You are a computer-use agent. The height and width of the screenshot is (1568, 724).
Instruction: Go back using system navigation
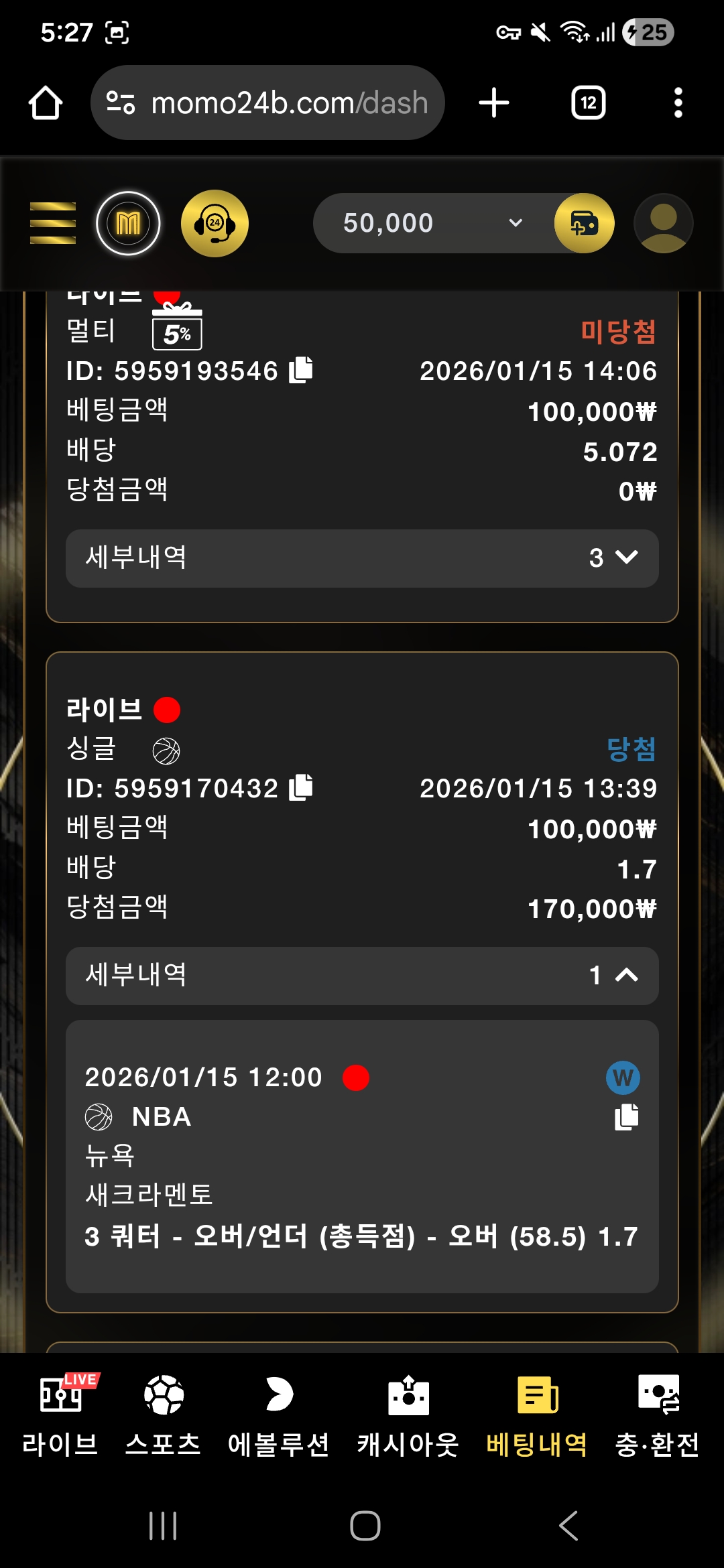tap(568, 1526)
